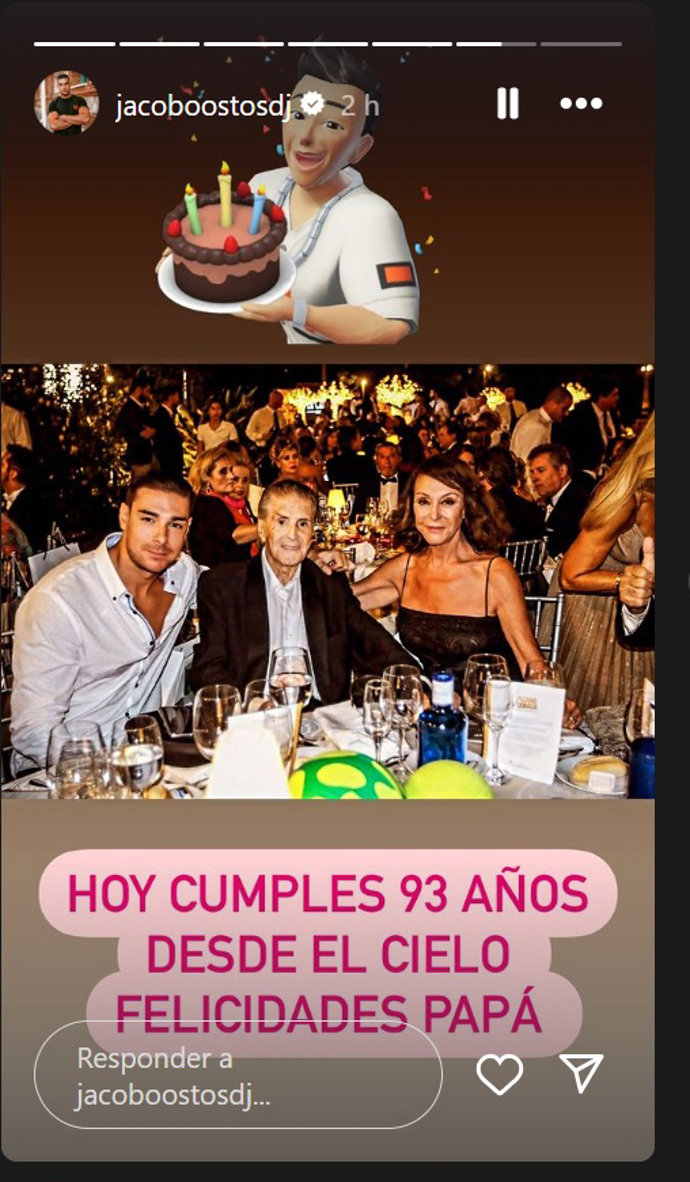Pause the story playback
The width and height of the screenshot is (690, 1182).
click(508, 104)
